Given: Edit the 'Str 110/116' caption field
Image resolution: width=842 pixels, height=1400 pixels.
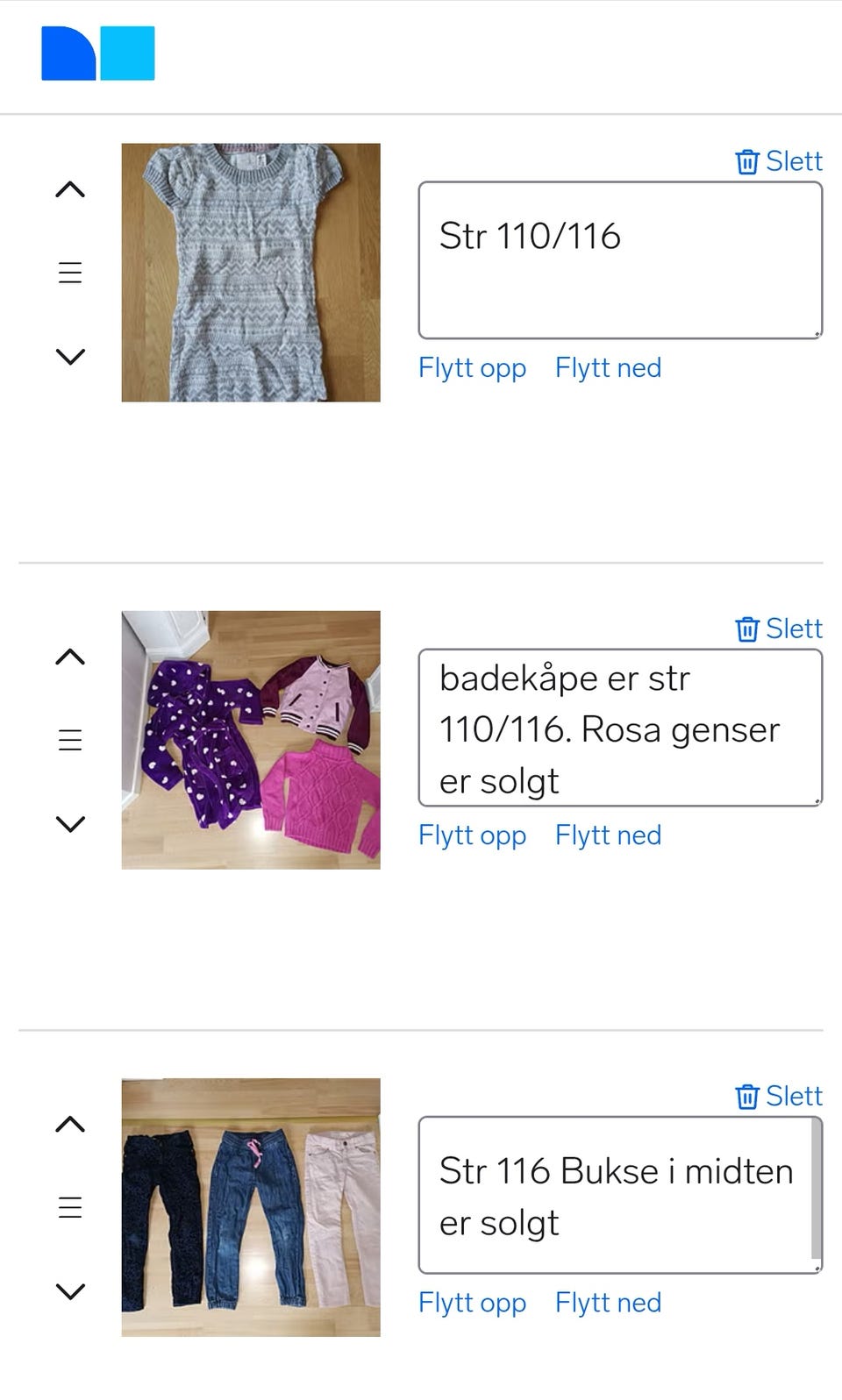Looking at the screenshot, I should (x=620, y=260).
